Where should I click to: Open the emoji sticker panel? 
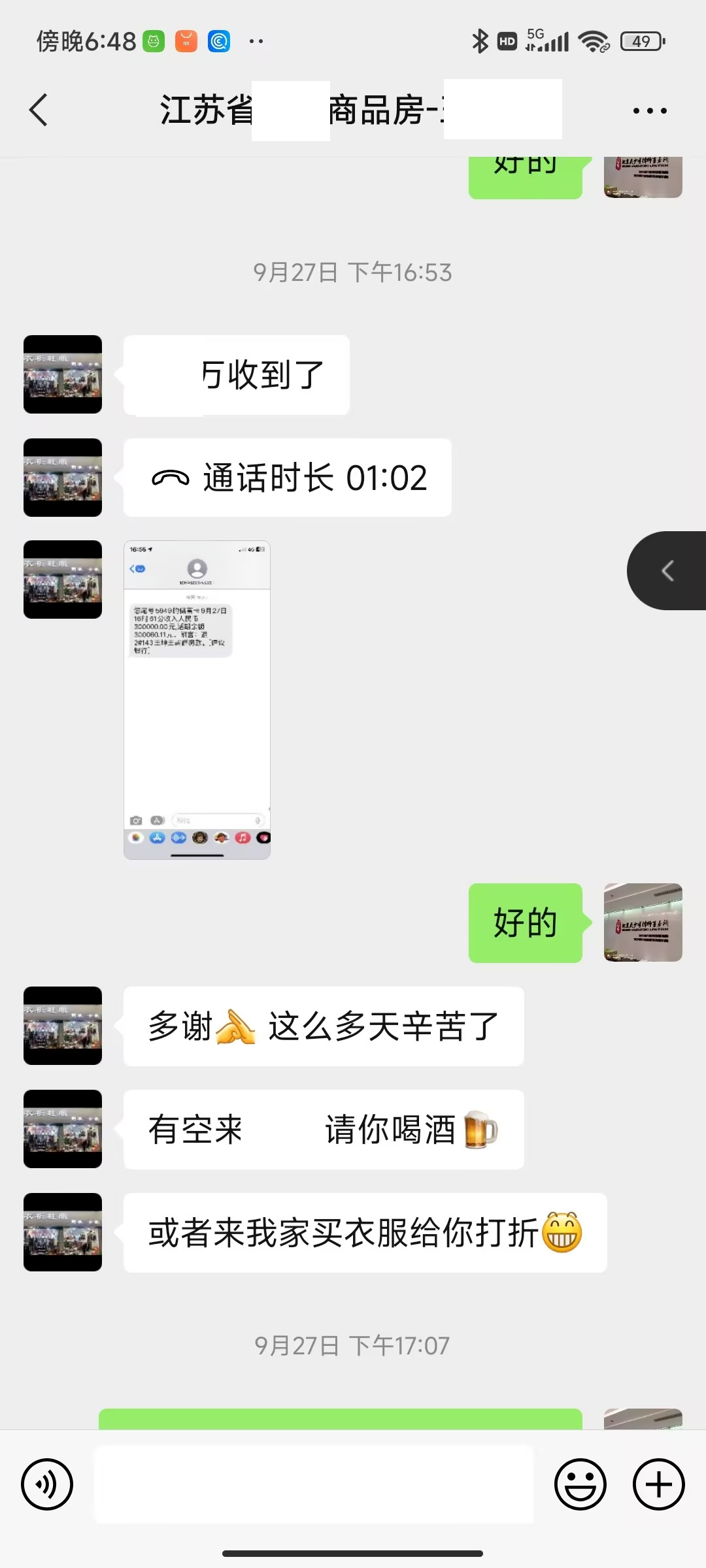(580, 1484)
